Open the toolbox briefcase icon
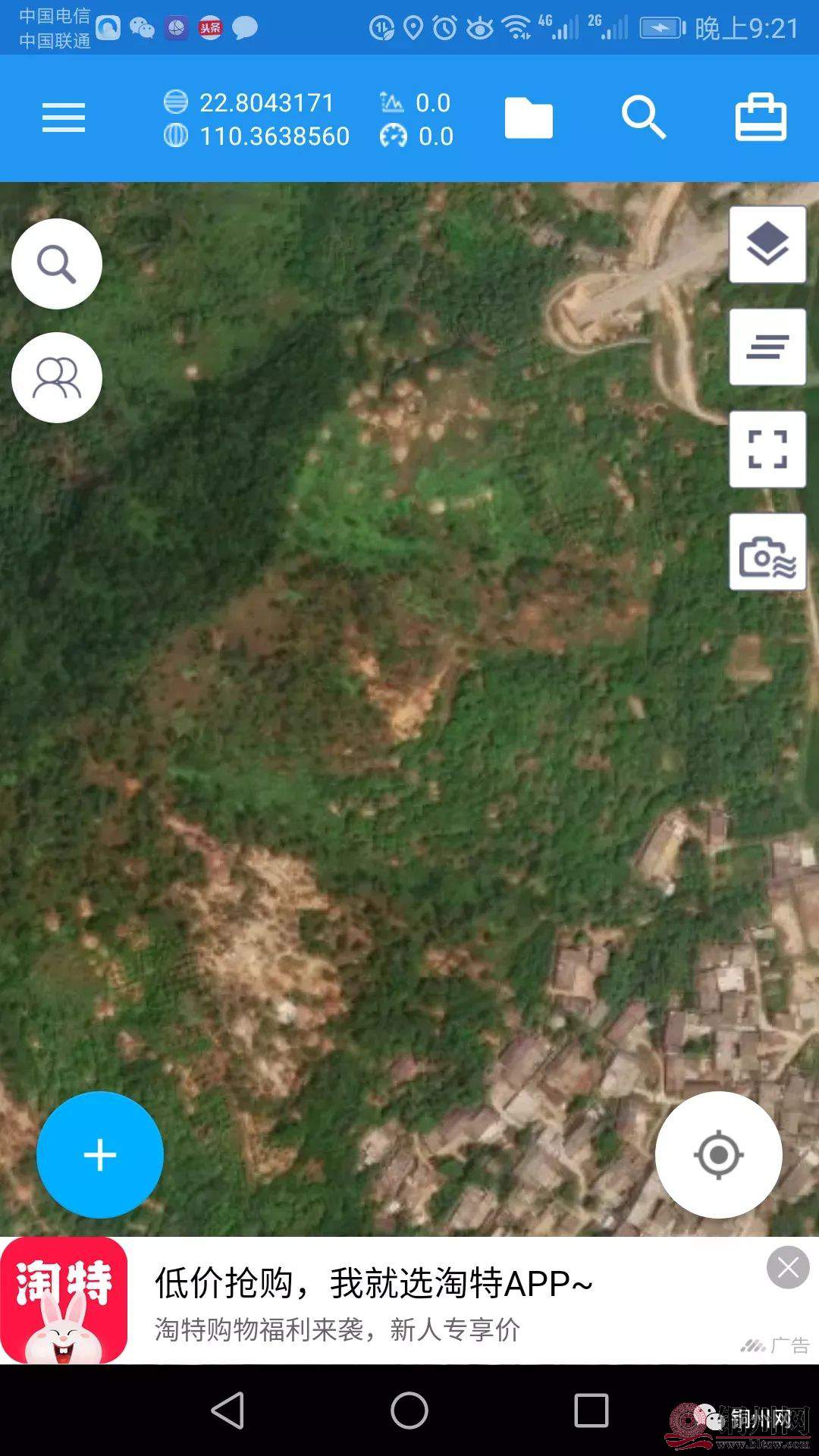 (x=761, y=118)
